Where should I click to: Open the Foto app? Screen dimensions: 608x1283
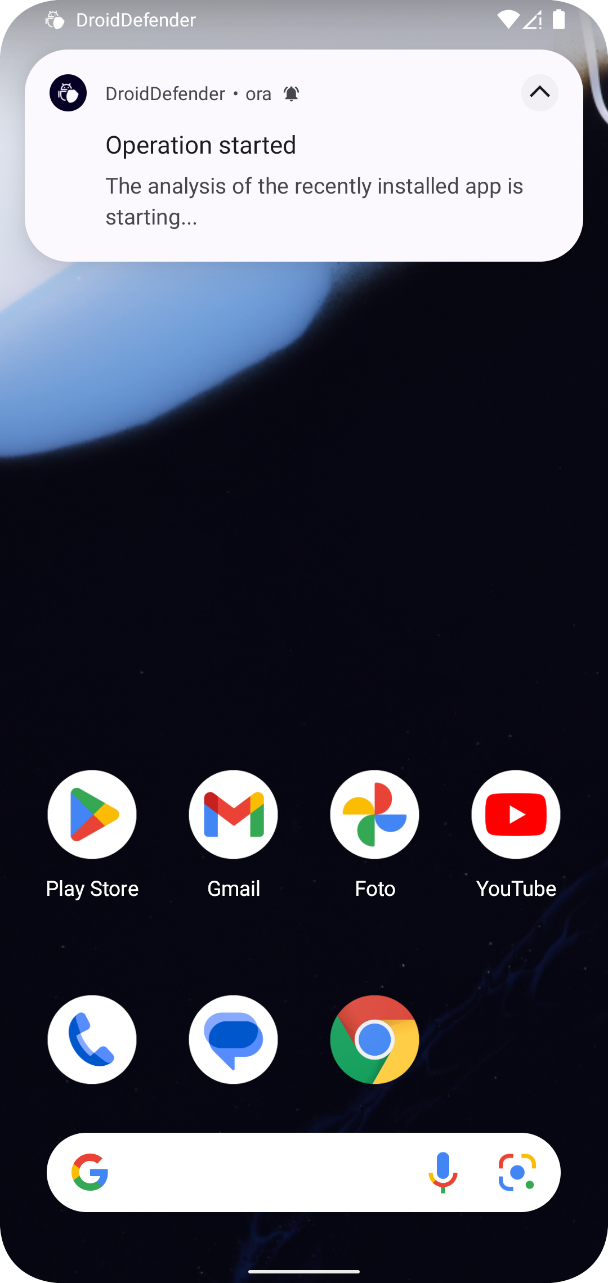(x=375, y=815)
